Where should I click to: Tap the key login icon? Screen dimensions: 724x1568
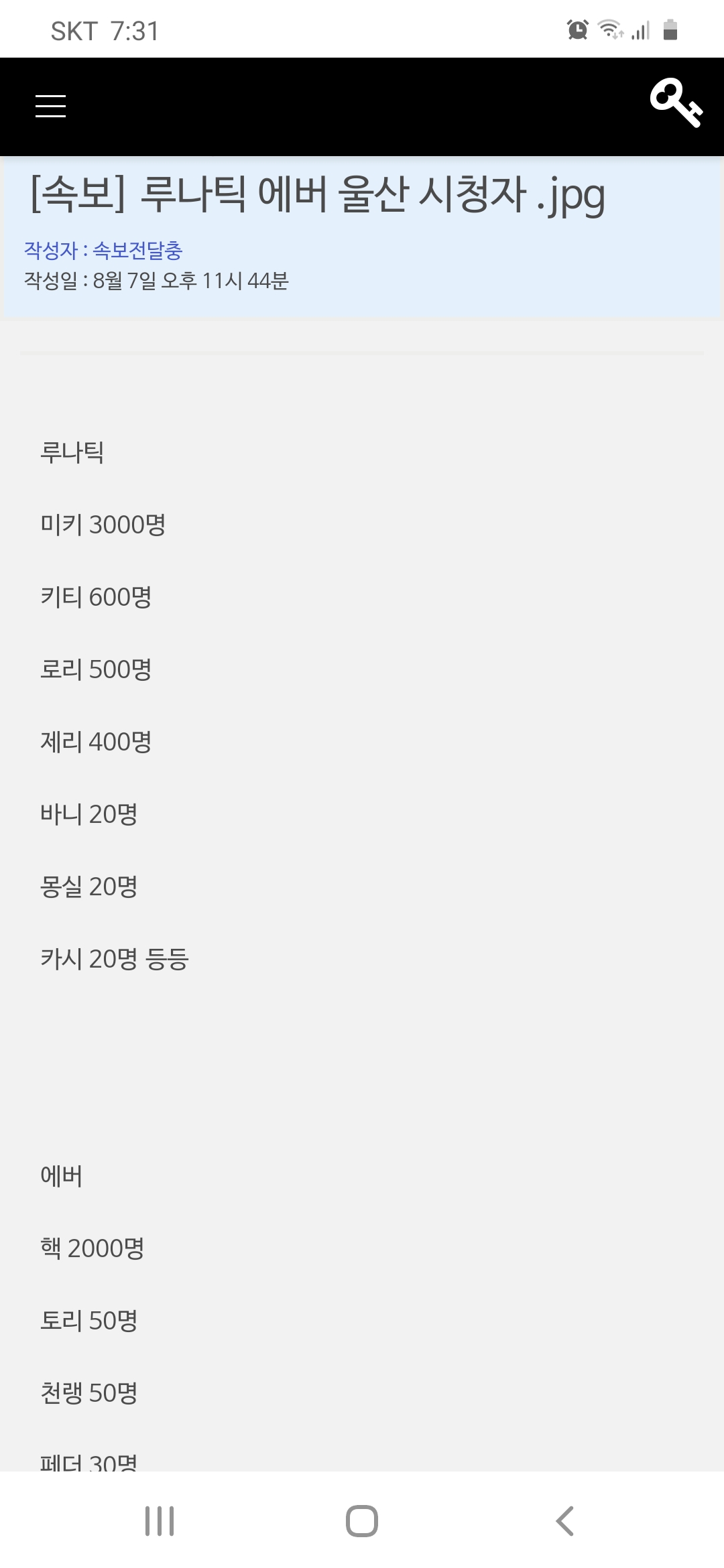tap(676, 103)
